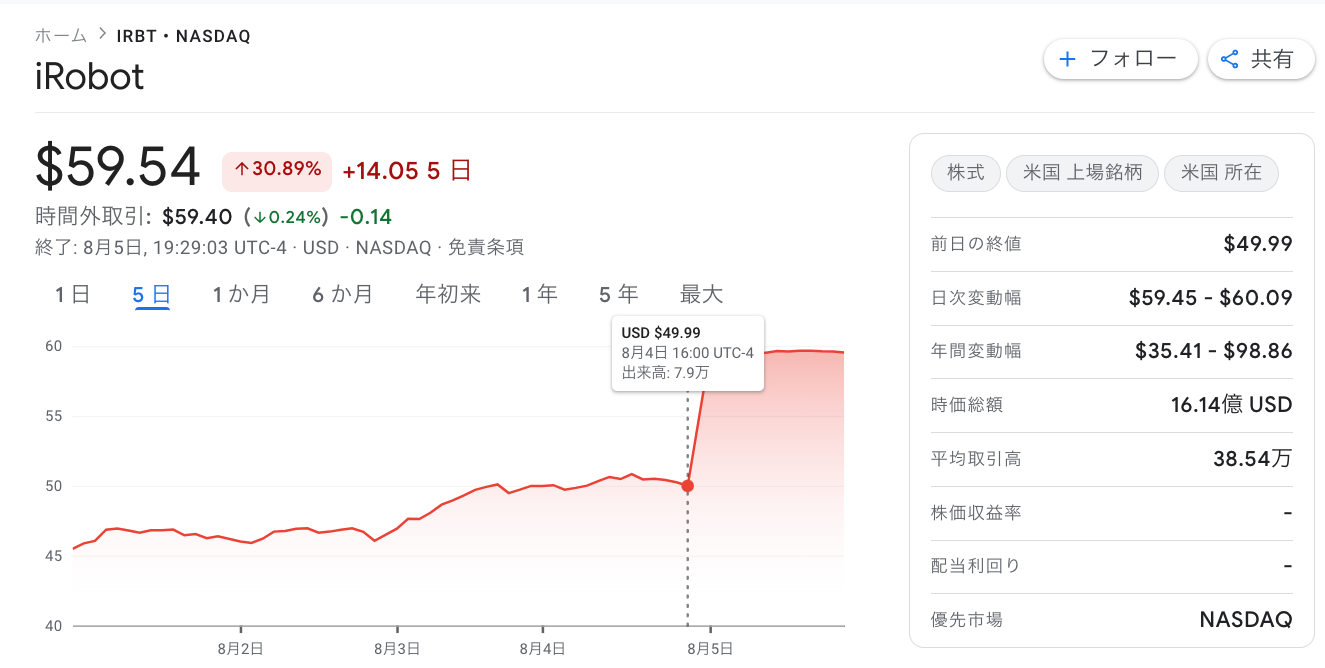Follow the iRobot stock with フォロー
The image size is (1325, 668).
[x=1120, y=59]
